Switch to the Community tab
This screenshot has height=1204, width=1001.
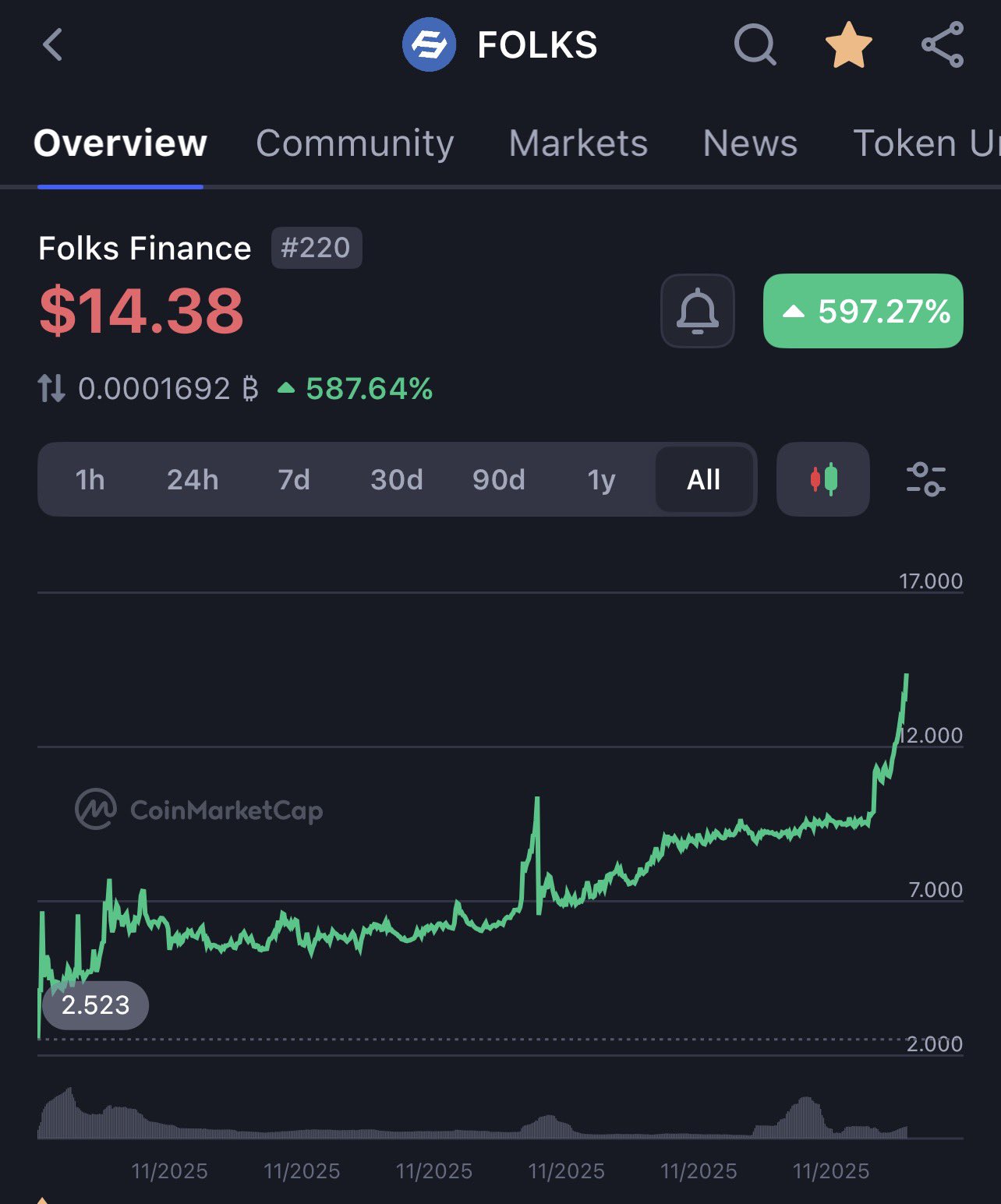click(x=355, y=143)
